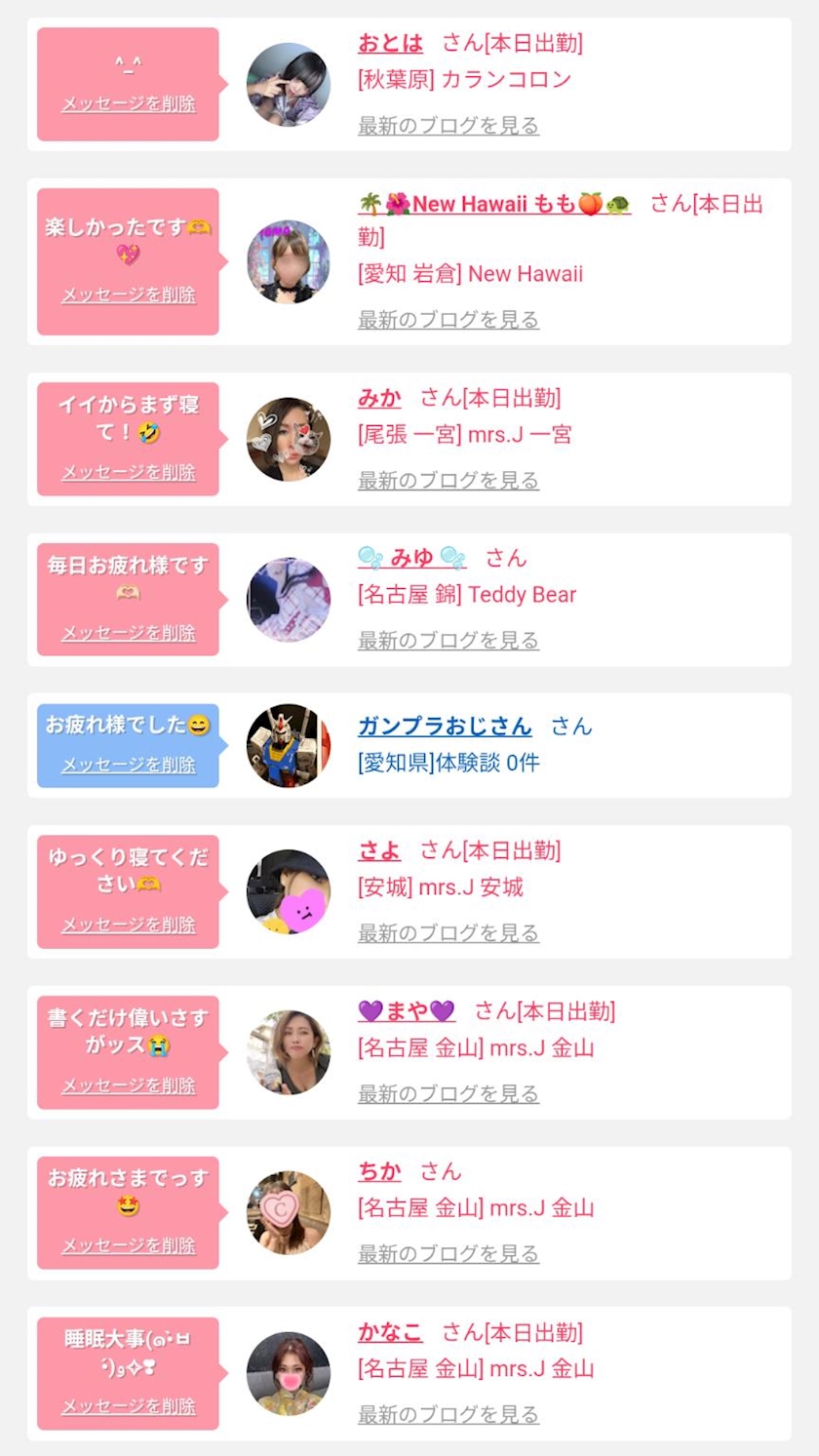Open New Hawaii もも's profile link
Image resolution: width=819 pixels, height=1456 pixels.
tap(493, 205)
